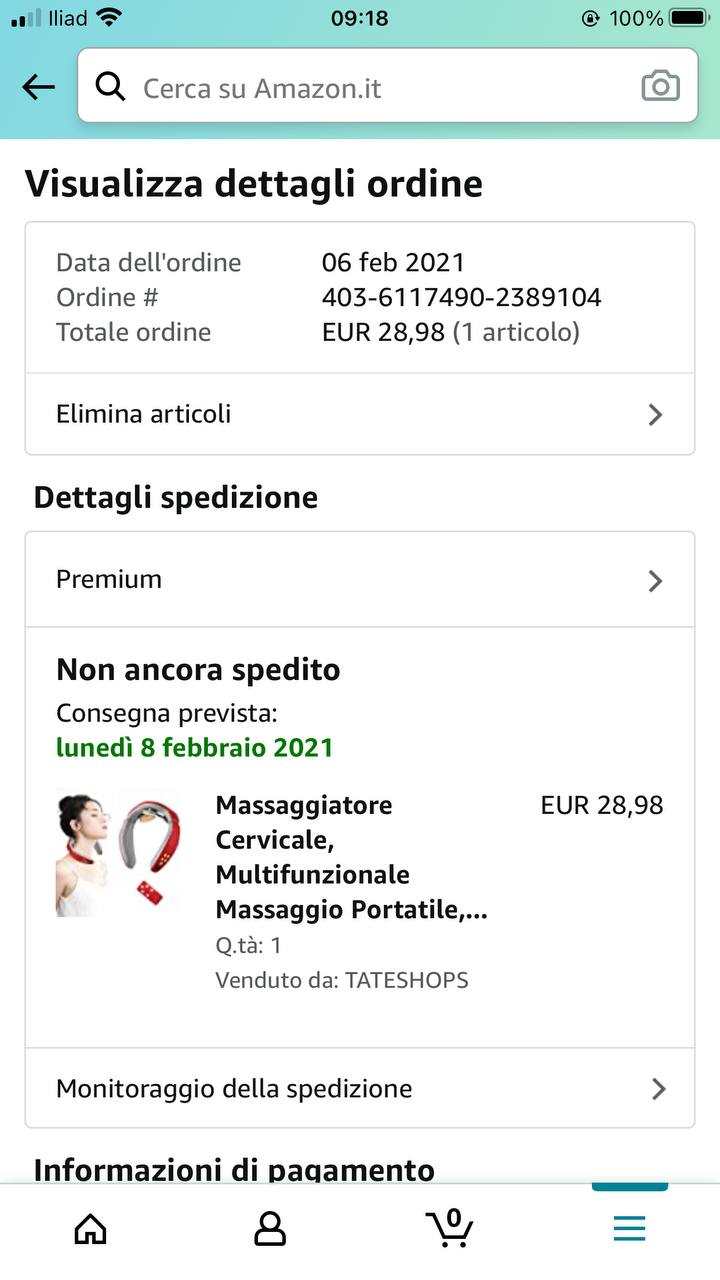720x1280 pixels.
Task: Open the Elimina articoli row
Action: [360, 414]
